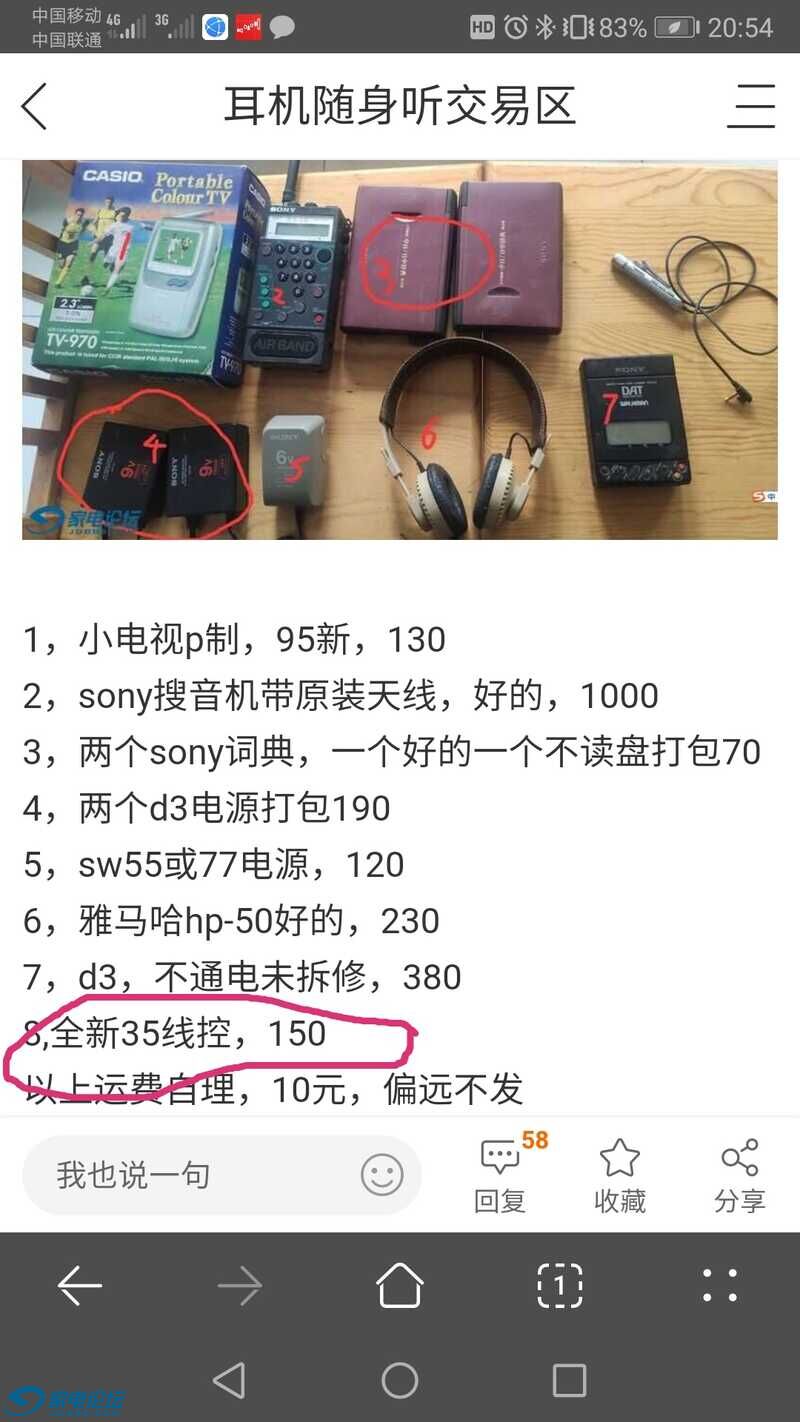Add this post to 收藏 favorites
The width and height of the screenshot is (800, 1422).
tap(620, 1175)
